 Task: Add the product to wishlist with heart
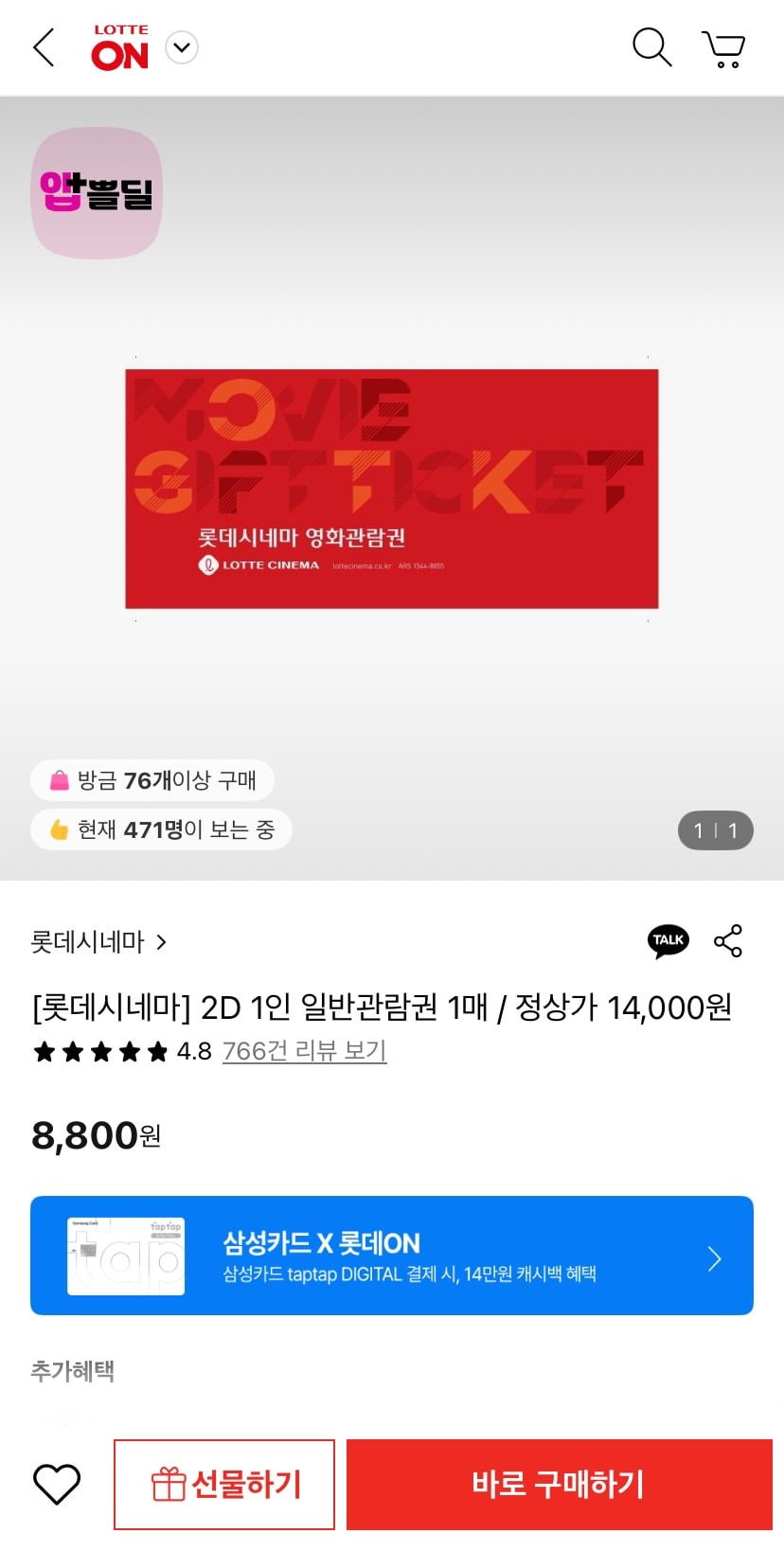[57, 1484]
